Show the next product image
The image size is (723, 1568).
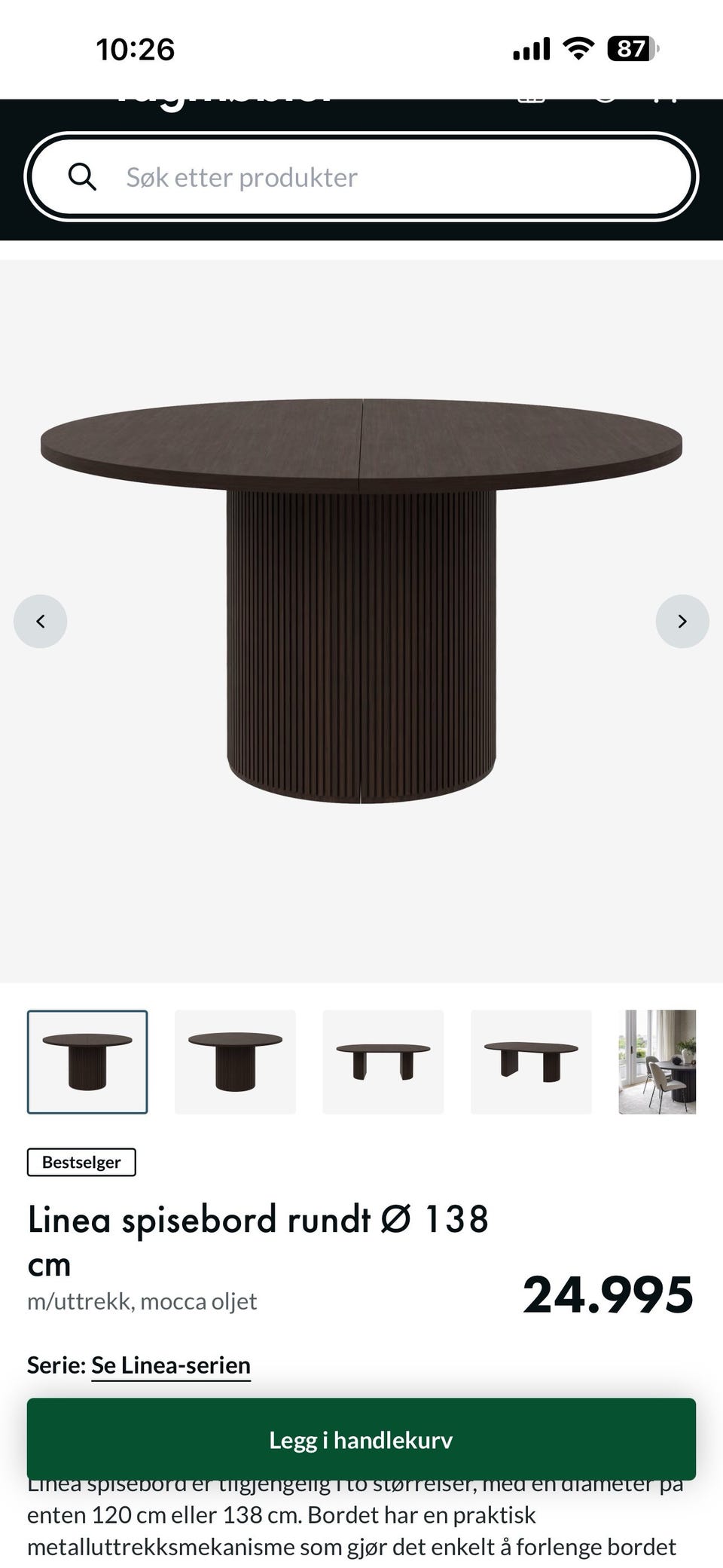682,622
